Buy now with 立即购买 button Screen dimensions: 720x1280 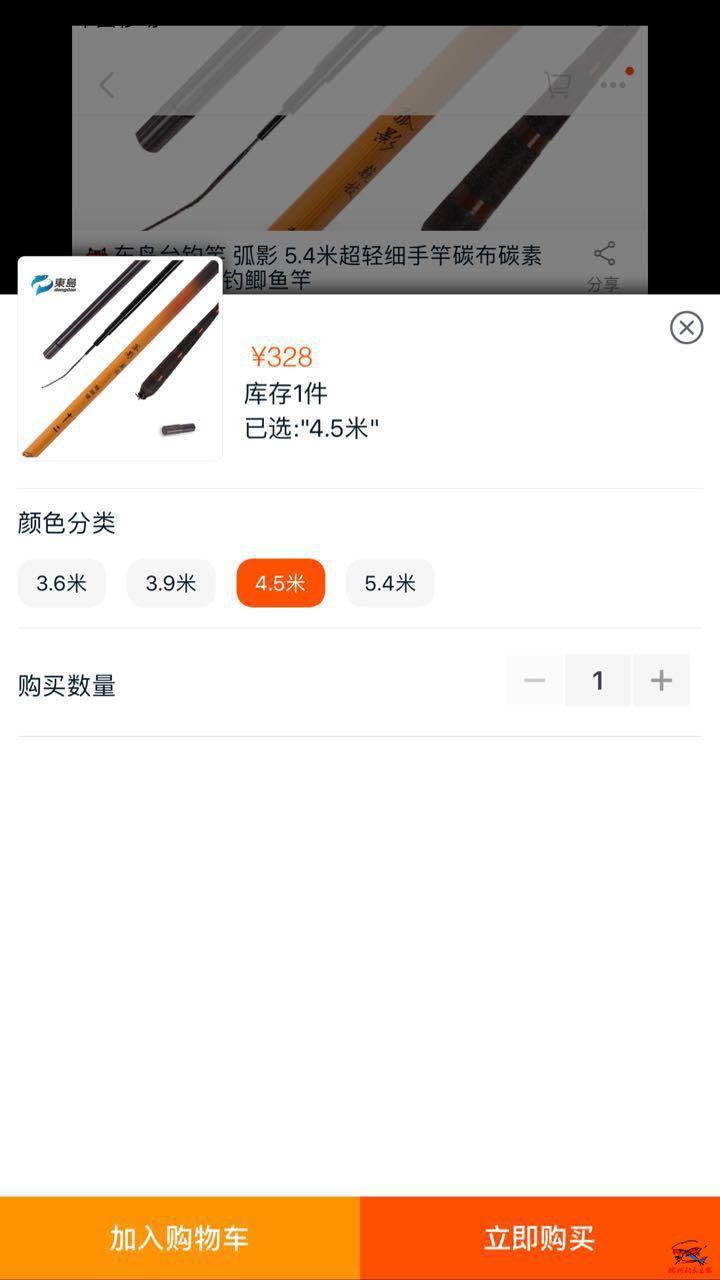point(540,1238)
